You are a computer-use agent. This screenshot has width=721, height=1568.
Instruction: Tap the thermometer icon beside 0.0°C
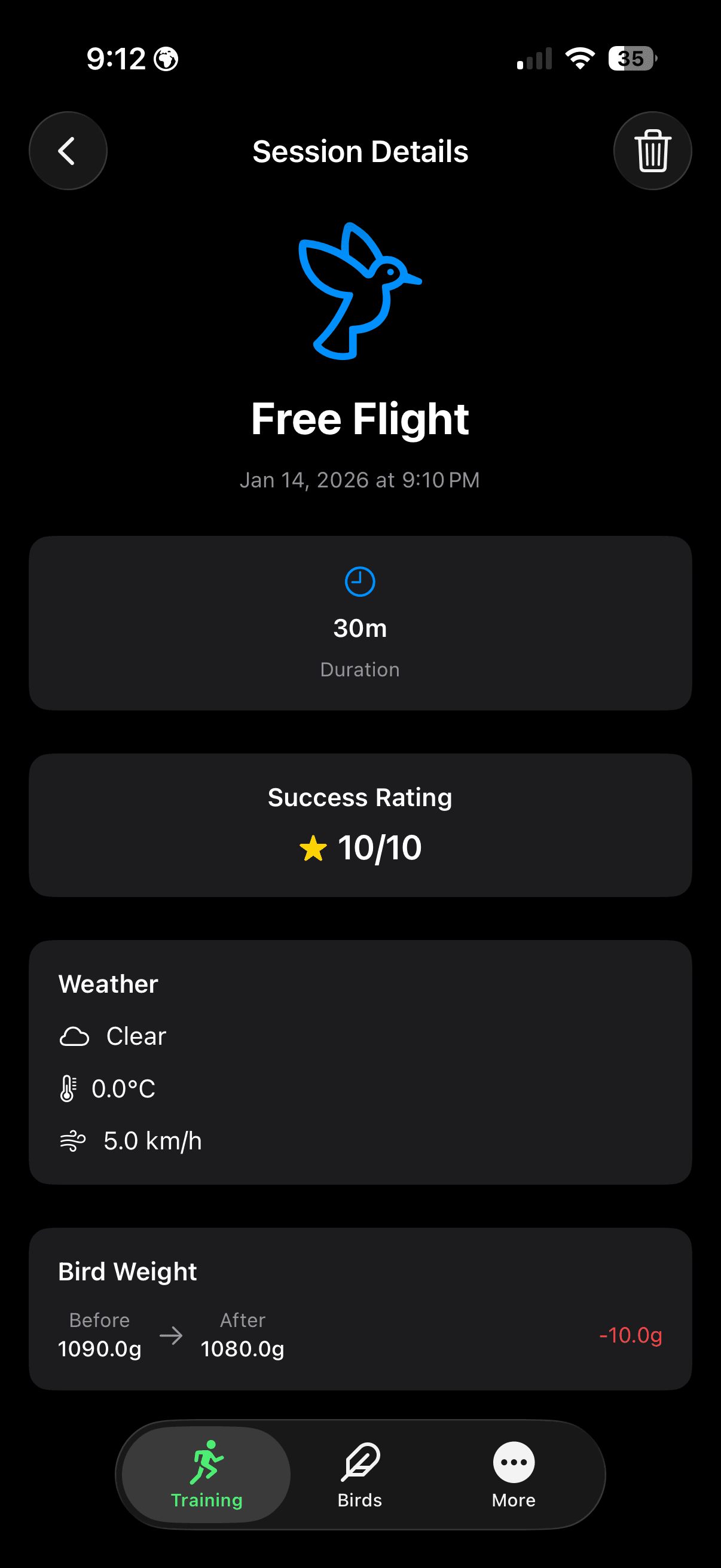[x=69, y=1088]
